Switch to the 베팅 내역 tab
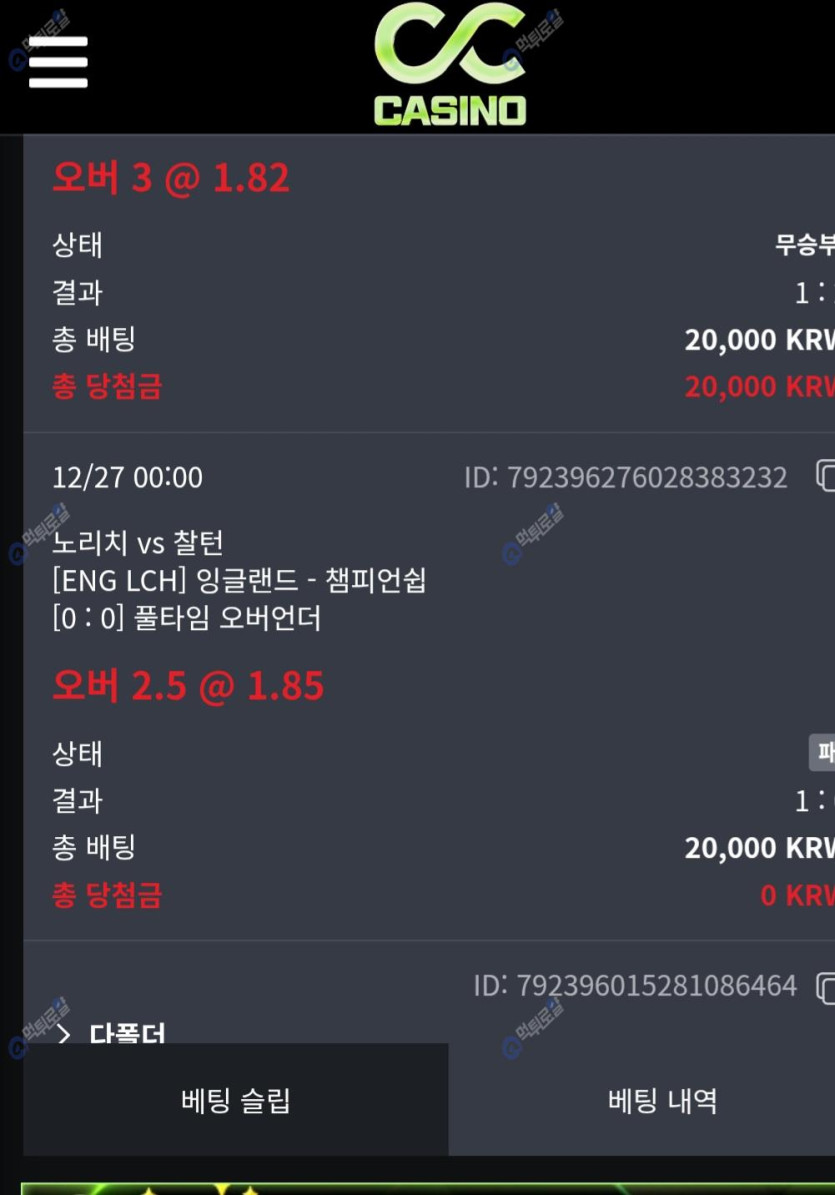The width and height of the screenshot is (835, 1195). (x=662, y=1101)
